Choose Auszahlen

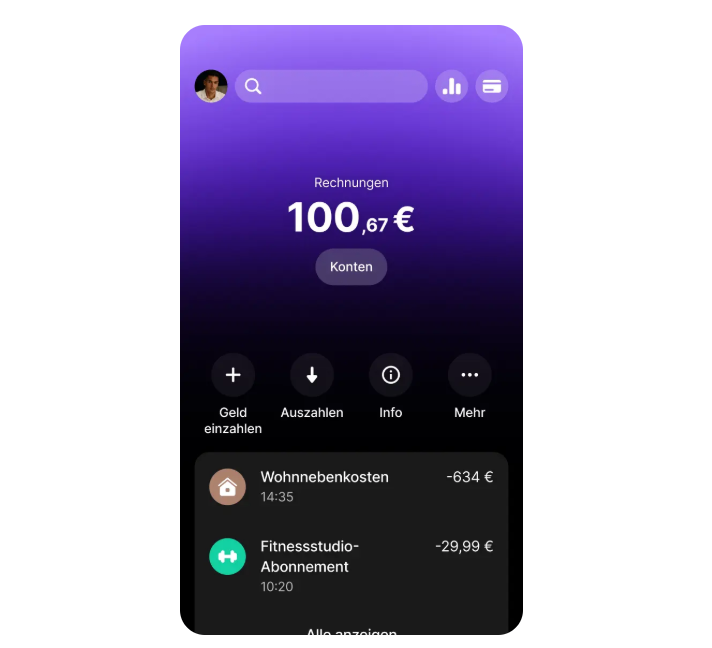pos(312,376)
